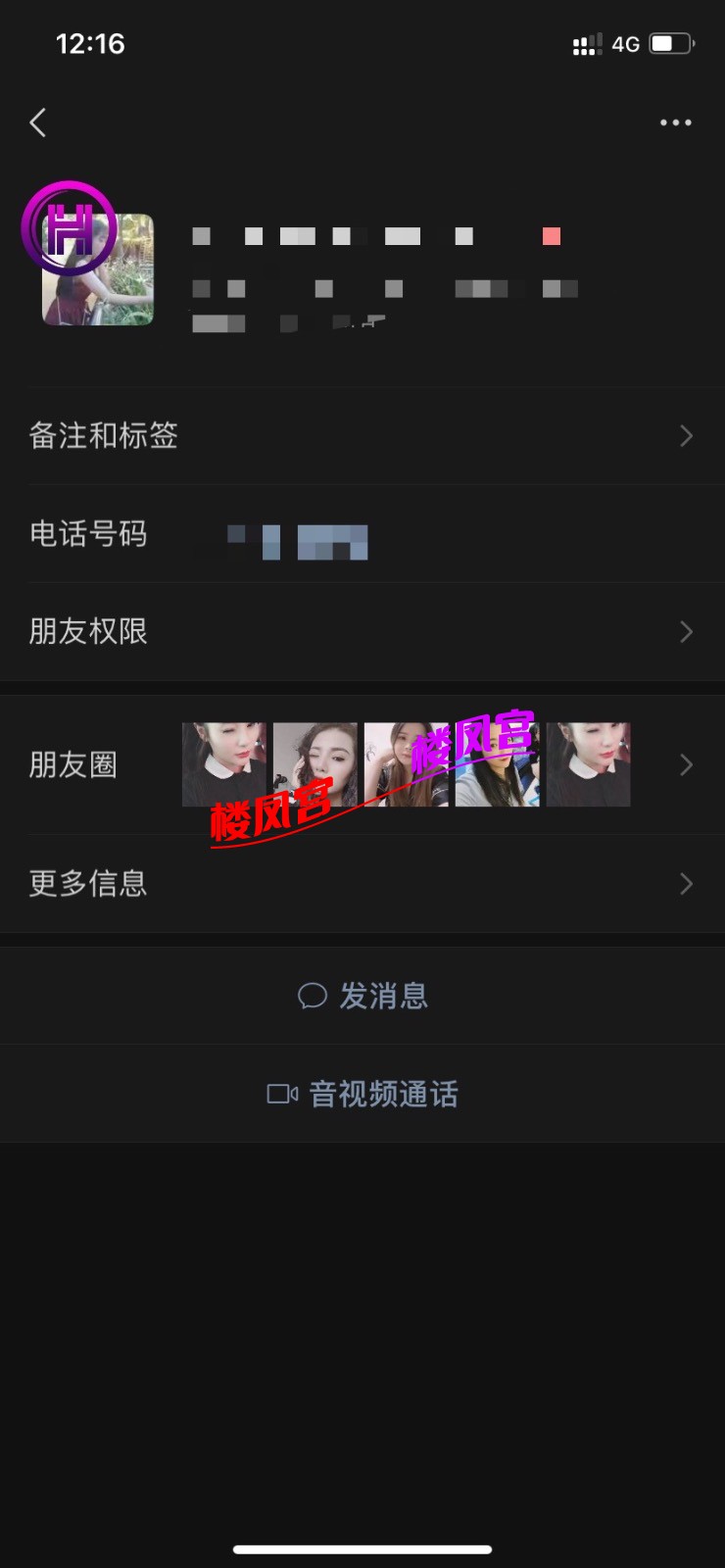Screen dimensions: 725x1568
Task: Open the contact's profile avatar
Action: pyautogui.click(x=98, y=269)
